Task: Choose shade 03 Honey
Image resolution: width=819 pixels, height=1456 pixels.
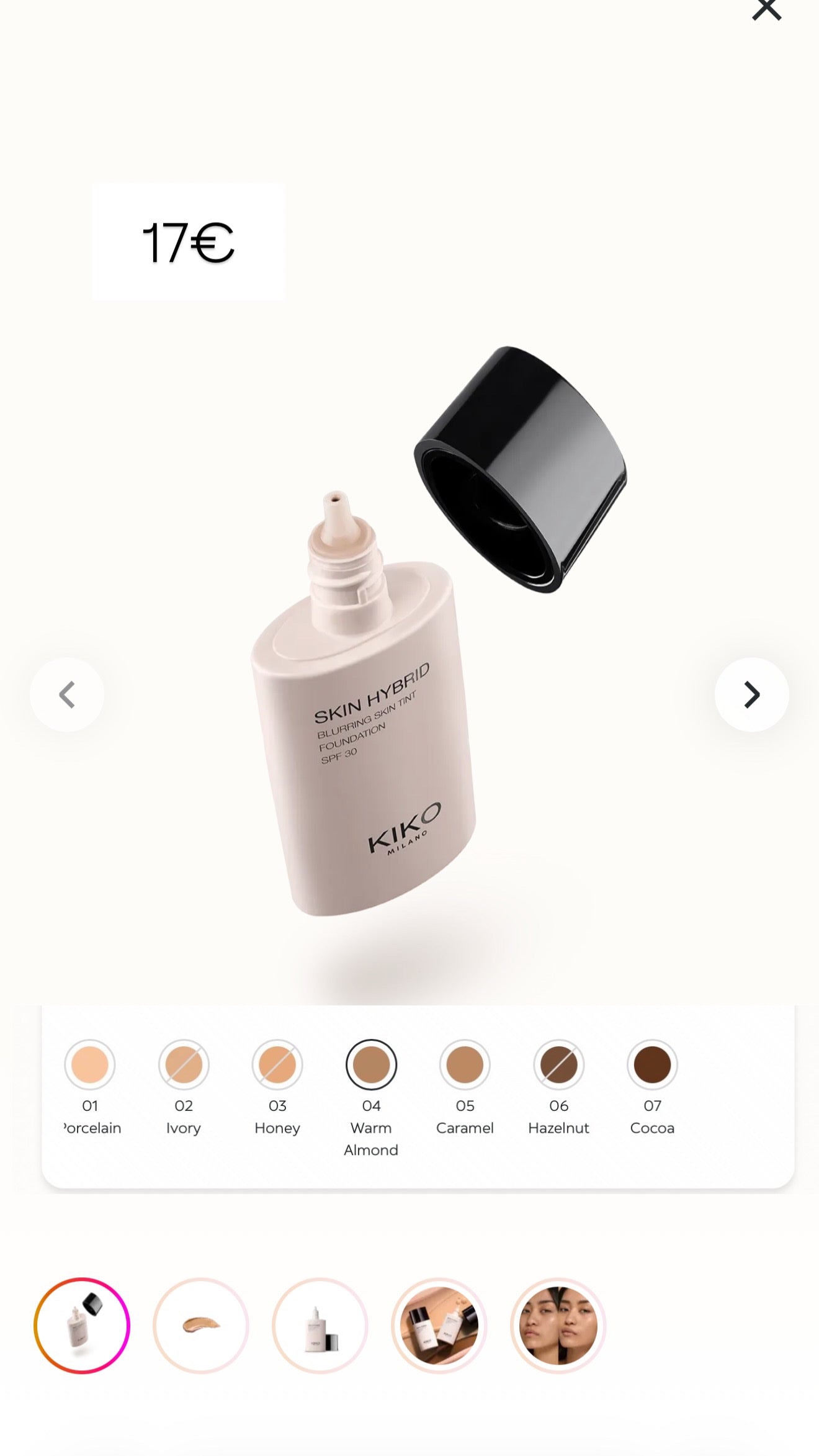Action: (x=277, y=1064)
